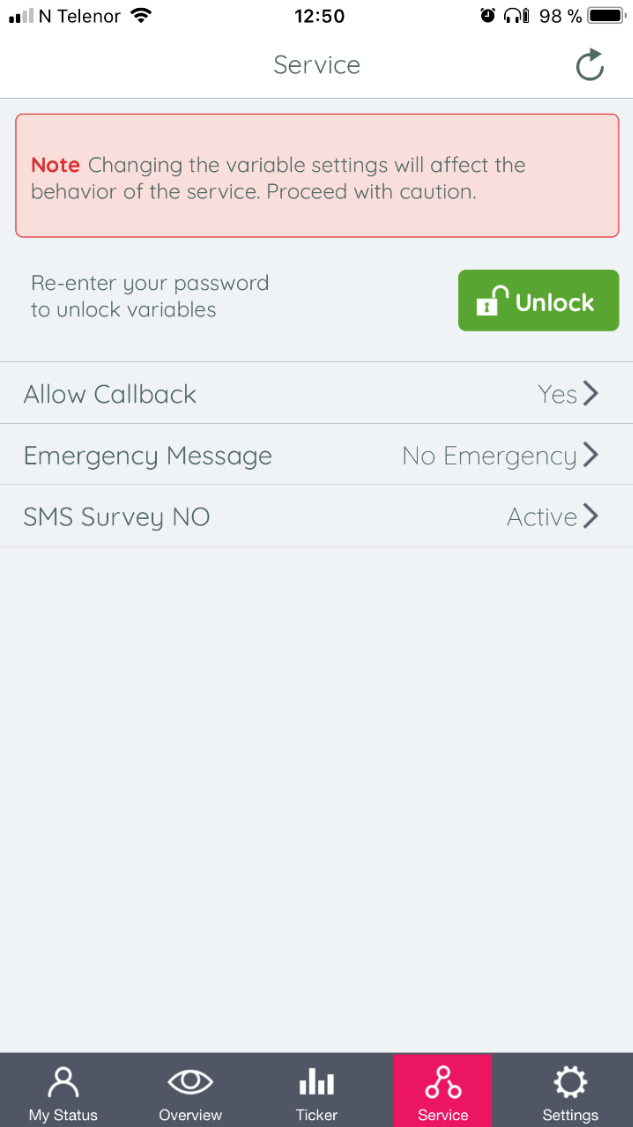Screen dimensions: 633x1127
Task: Open the SMS Survey NO setting
Action: point(316,517)
